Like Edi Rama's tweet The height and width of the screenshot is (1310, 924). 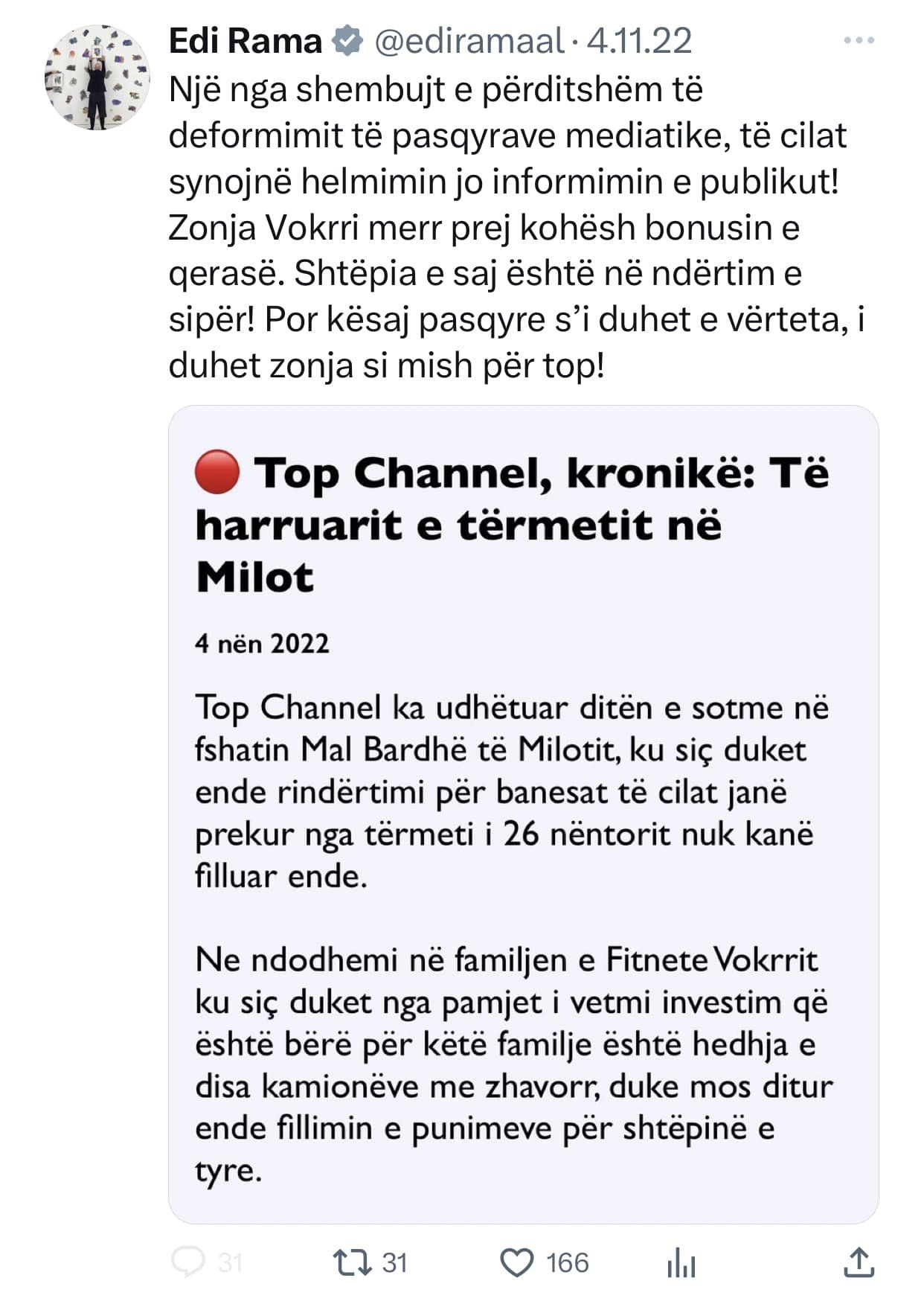517,1263
